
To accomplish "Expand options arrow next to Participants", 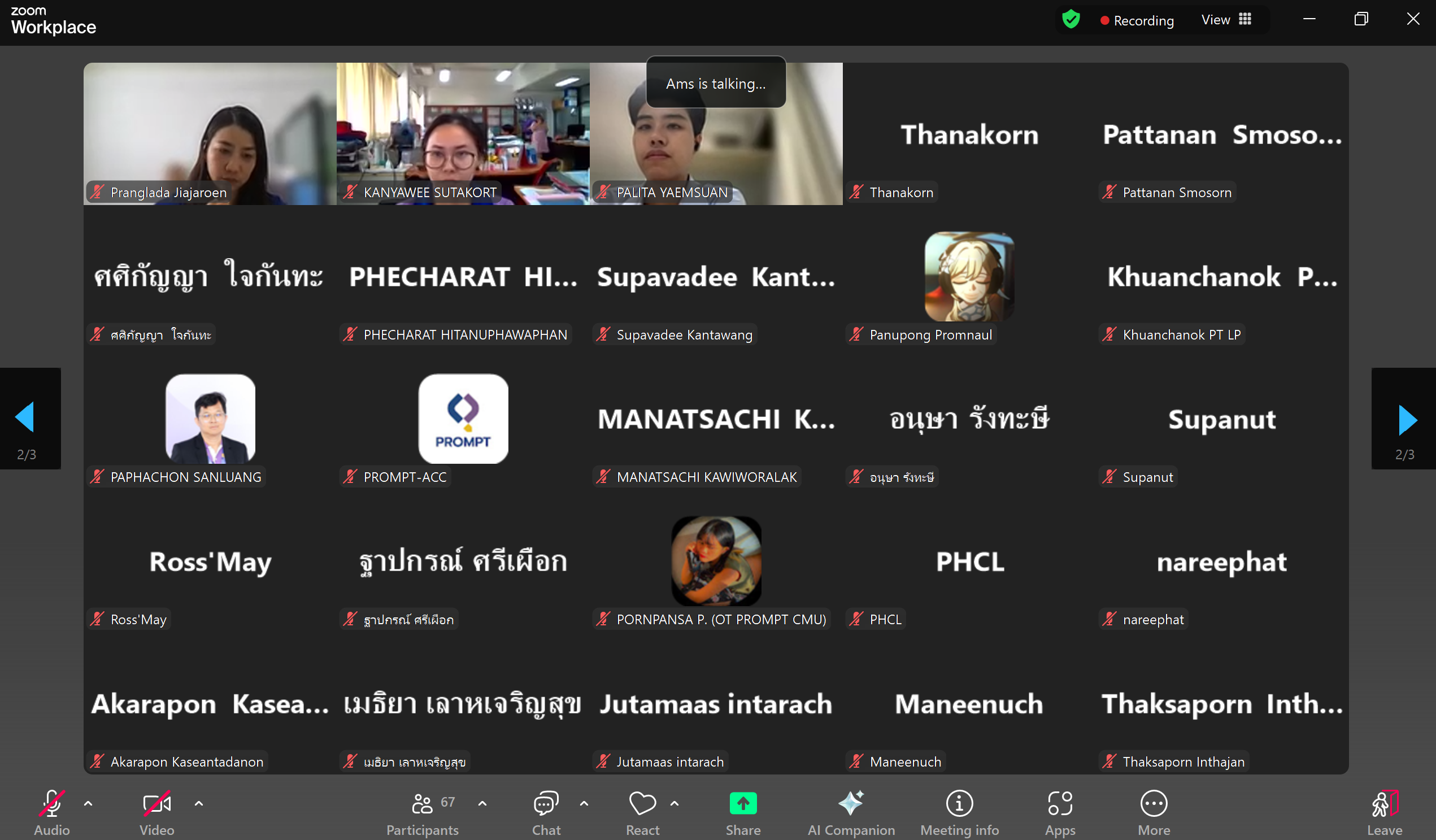I will (x=482, y=803).
